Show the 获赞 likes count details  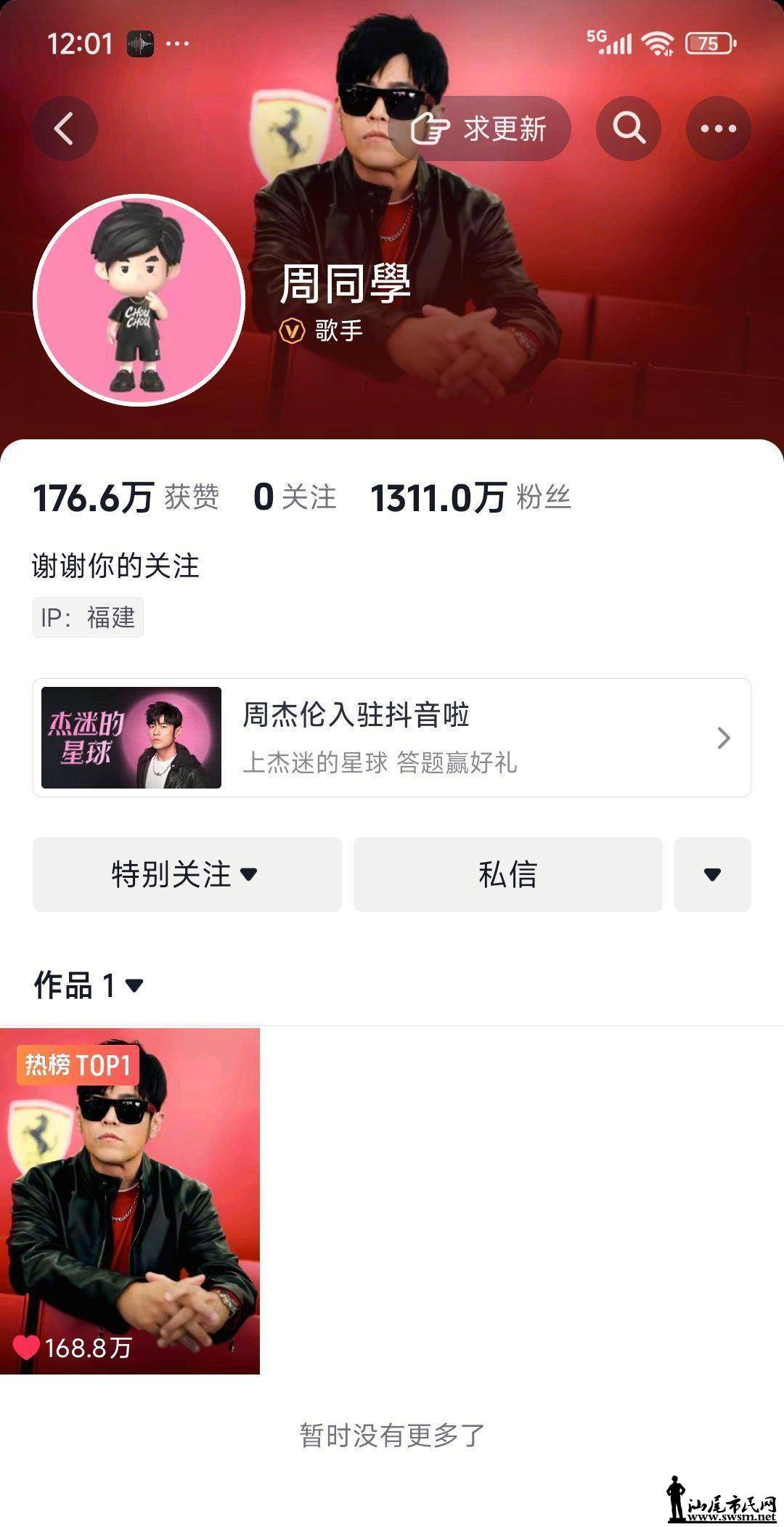click(x=126, y=498)
